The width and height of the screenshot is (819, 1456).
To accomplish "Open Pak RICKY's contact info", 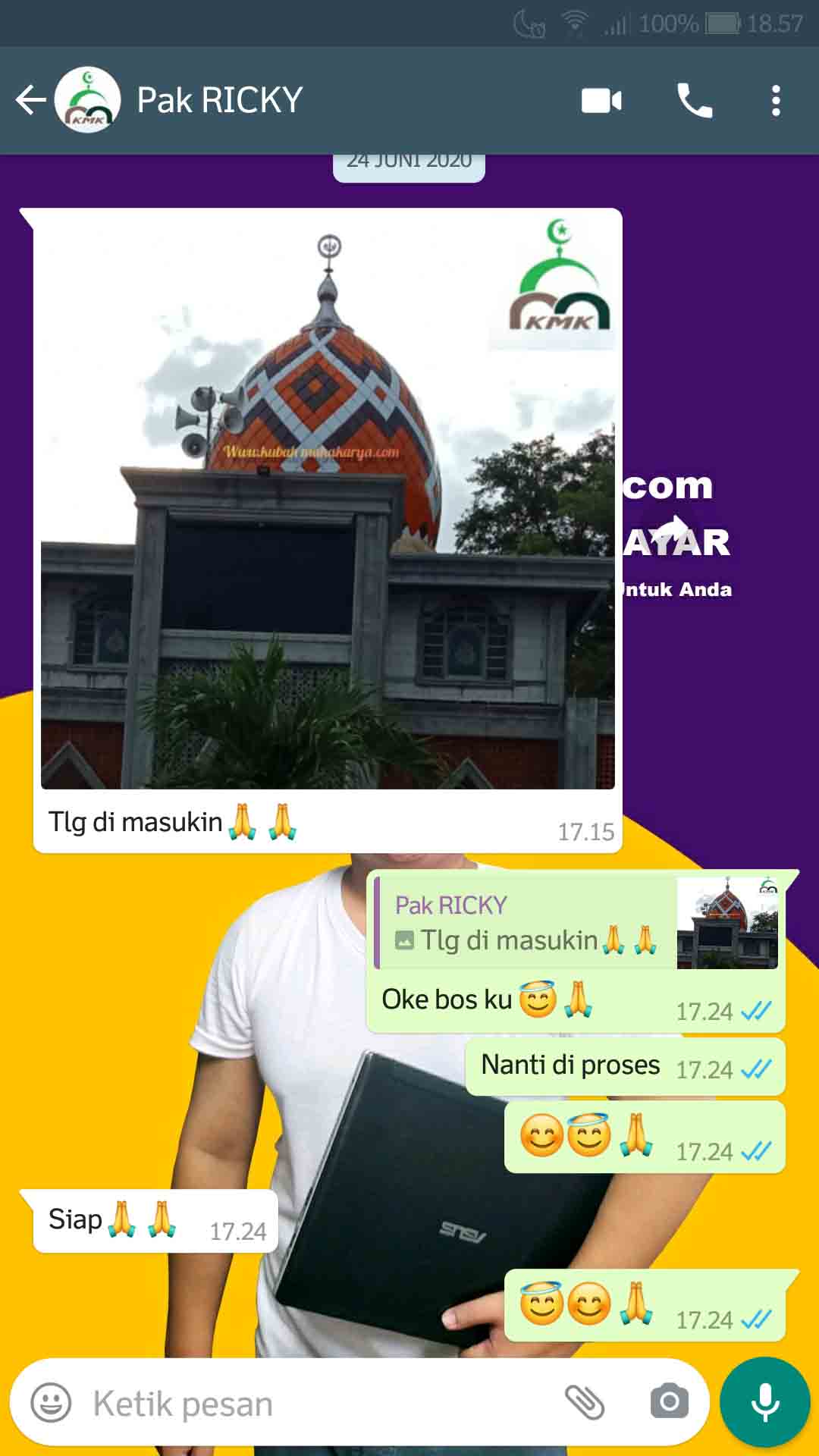I will tap(220, 100).
